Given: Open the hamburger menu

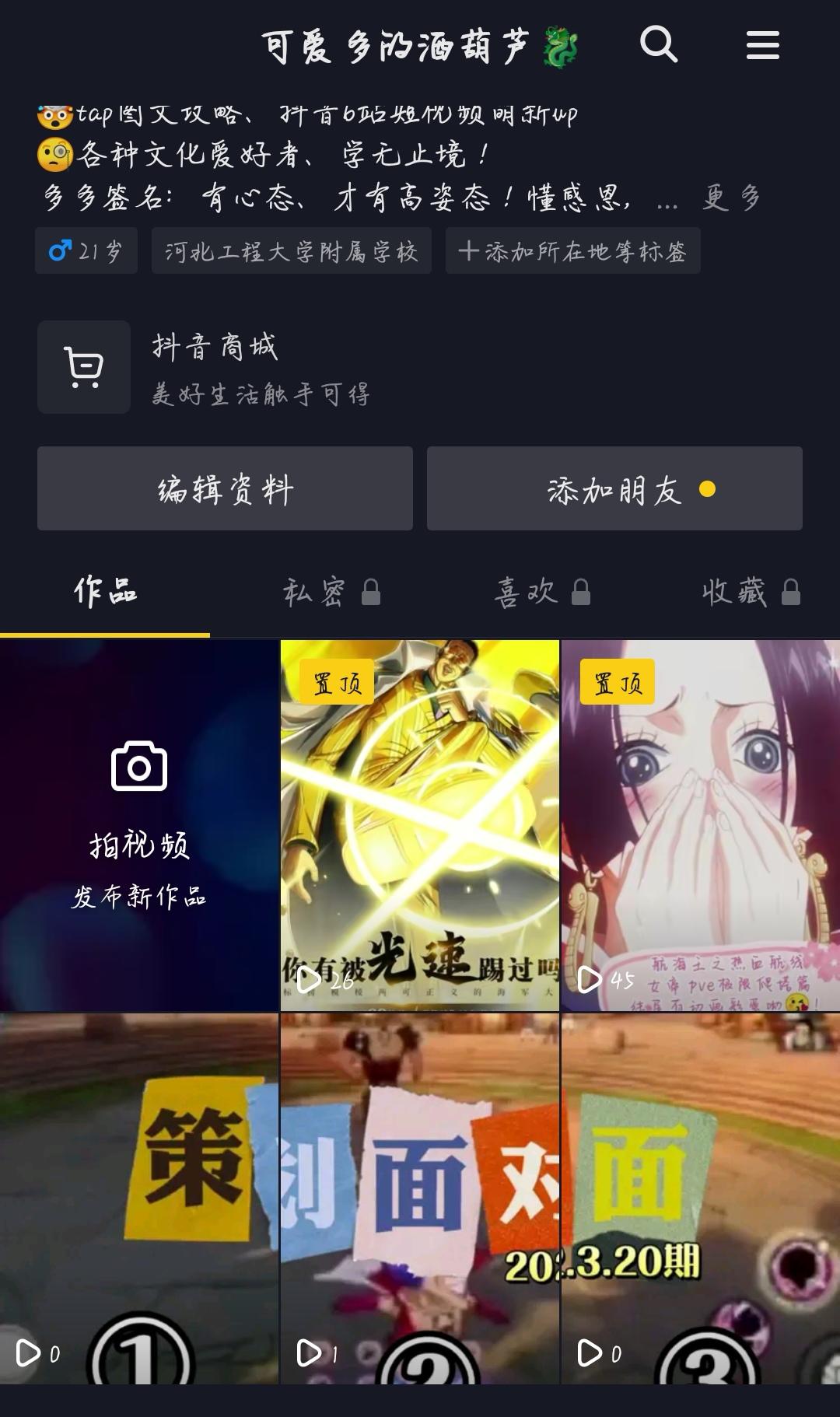Looking at the screenshot, I should click(763, 45).
